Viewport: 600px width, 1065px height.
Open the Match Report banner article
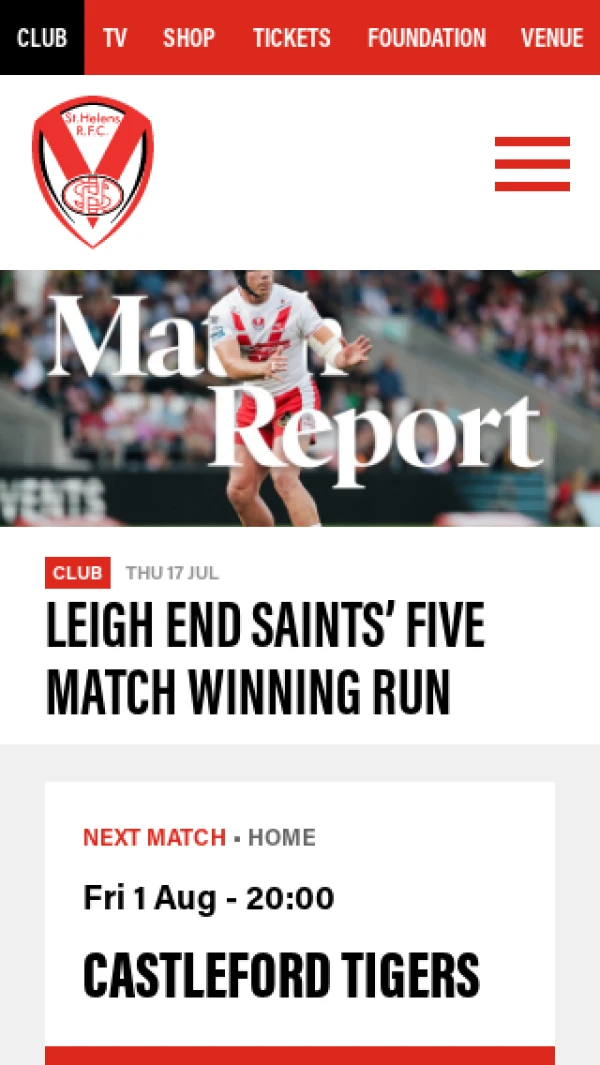[300, 398]
